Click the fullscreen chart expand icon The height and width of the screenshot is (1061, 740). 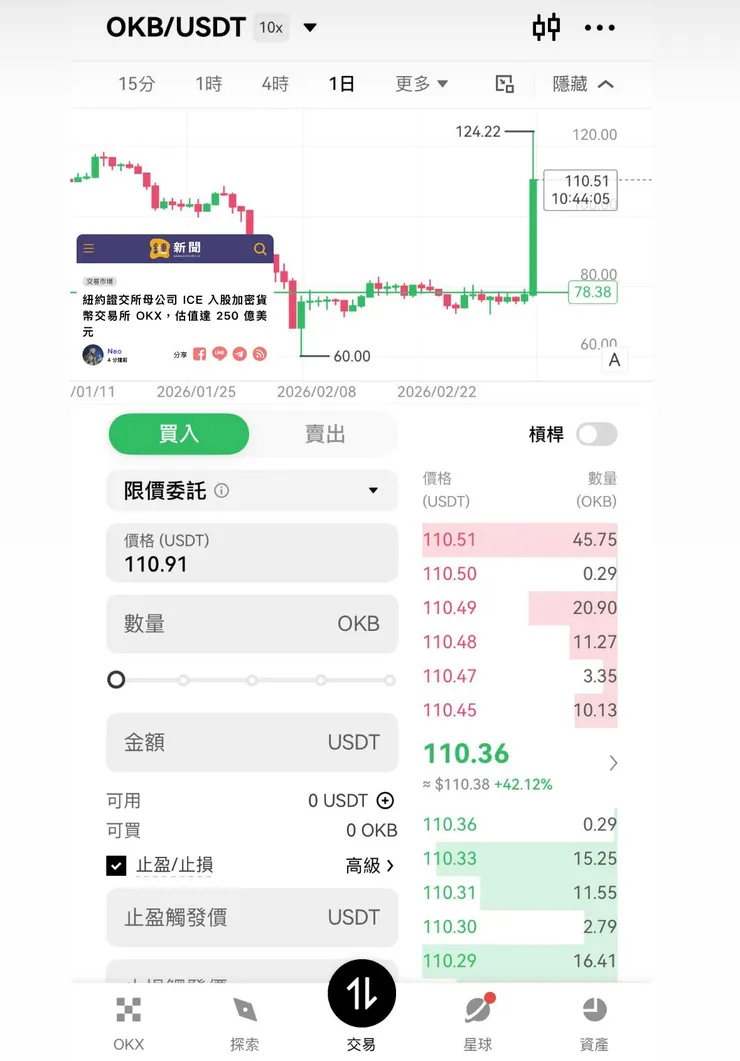(504, 84)
